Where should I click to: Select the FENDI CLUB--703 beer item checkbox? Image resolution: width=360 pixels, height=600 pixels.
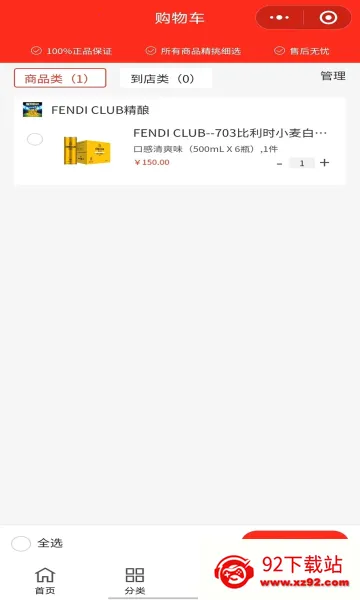tap(35, 139)
